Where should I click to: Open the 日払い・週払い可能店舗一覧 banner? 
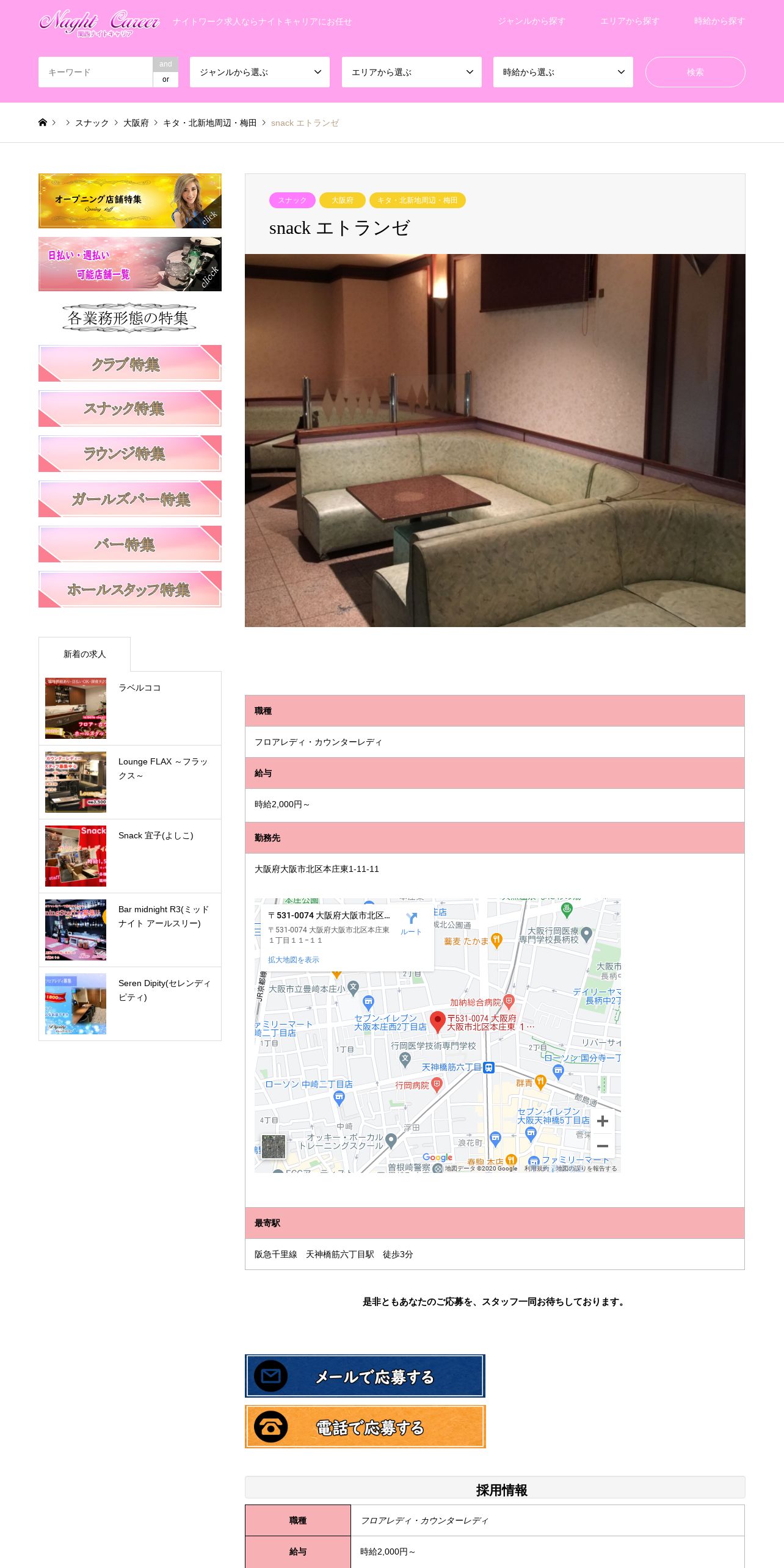click(130, 264)
